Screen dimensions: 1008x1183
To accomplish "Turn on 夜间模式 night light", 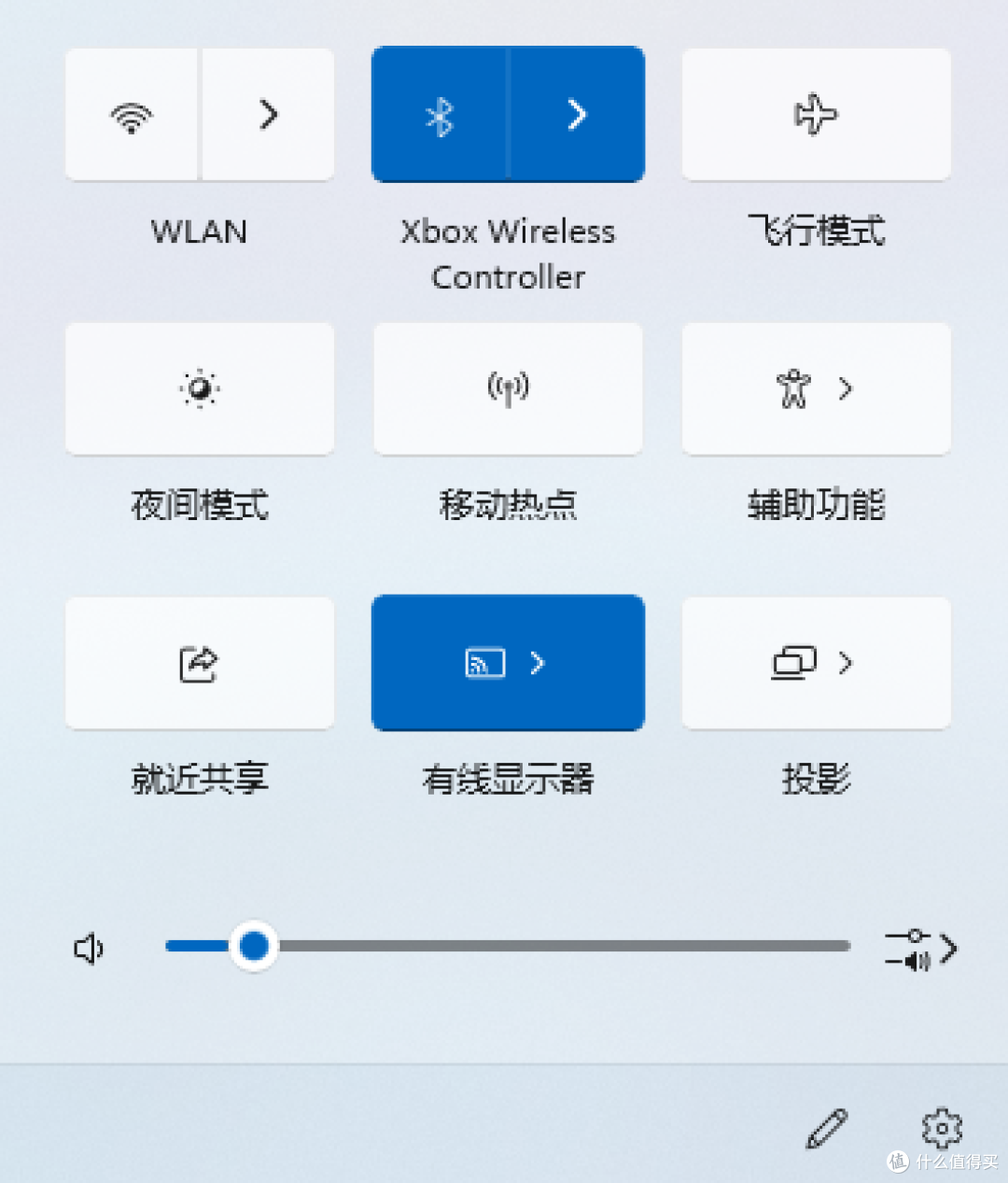I will [x=200, y=389].
